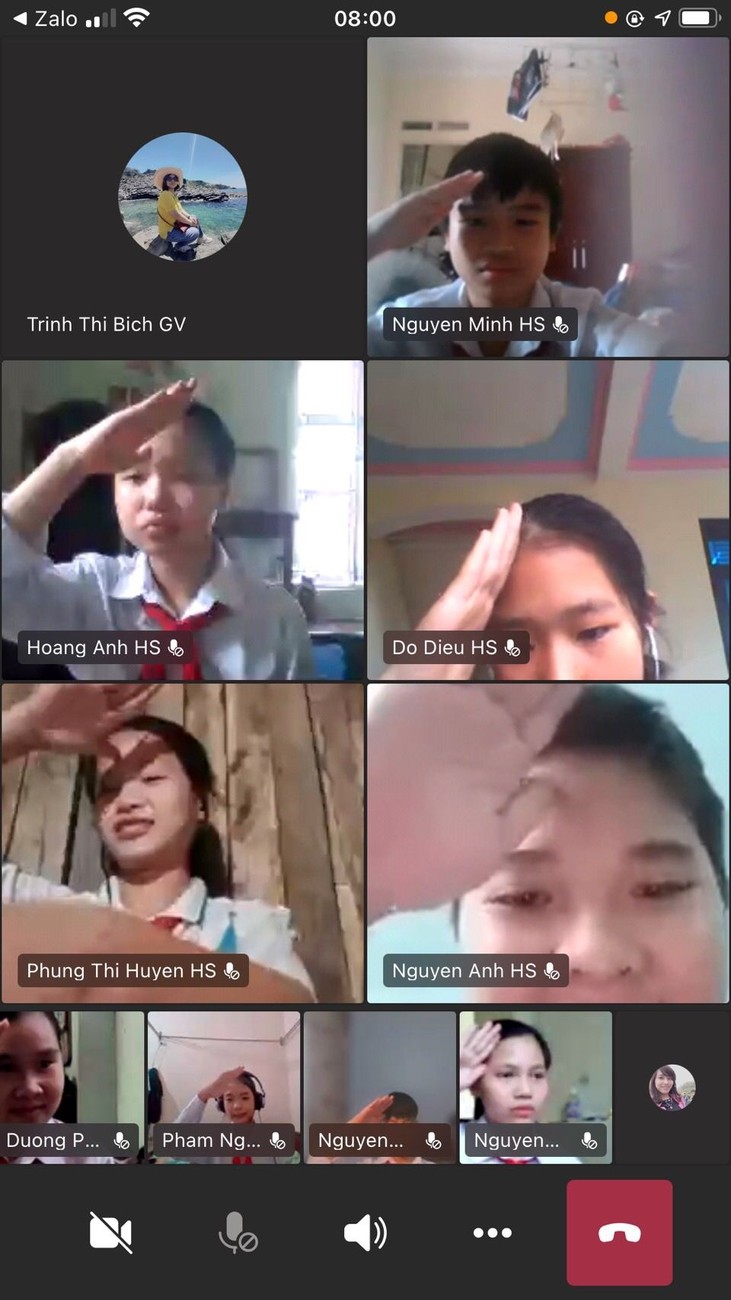Open Nguyen Minh HS's video tile
The image size is (731, 1300).
click(x=548, y=198)
